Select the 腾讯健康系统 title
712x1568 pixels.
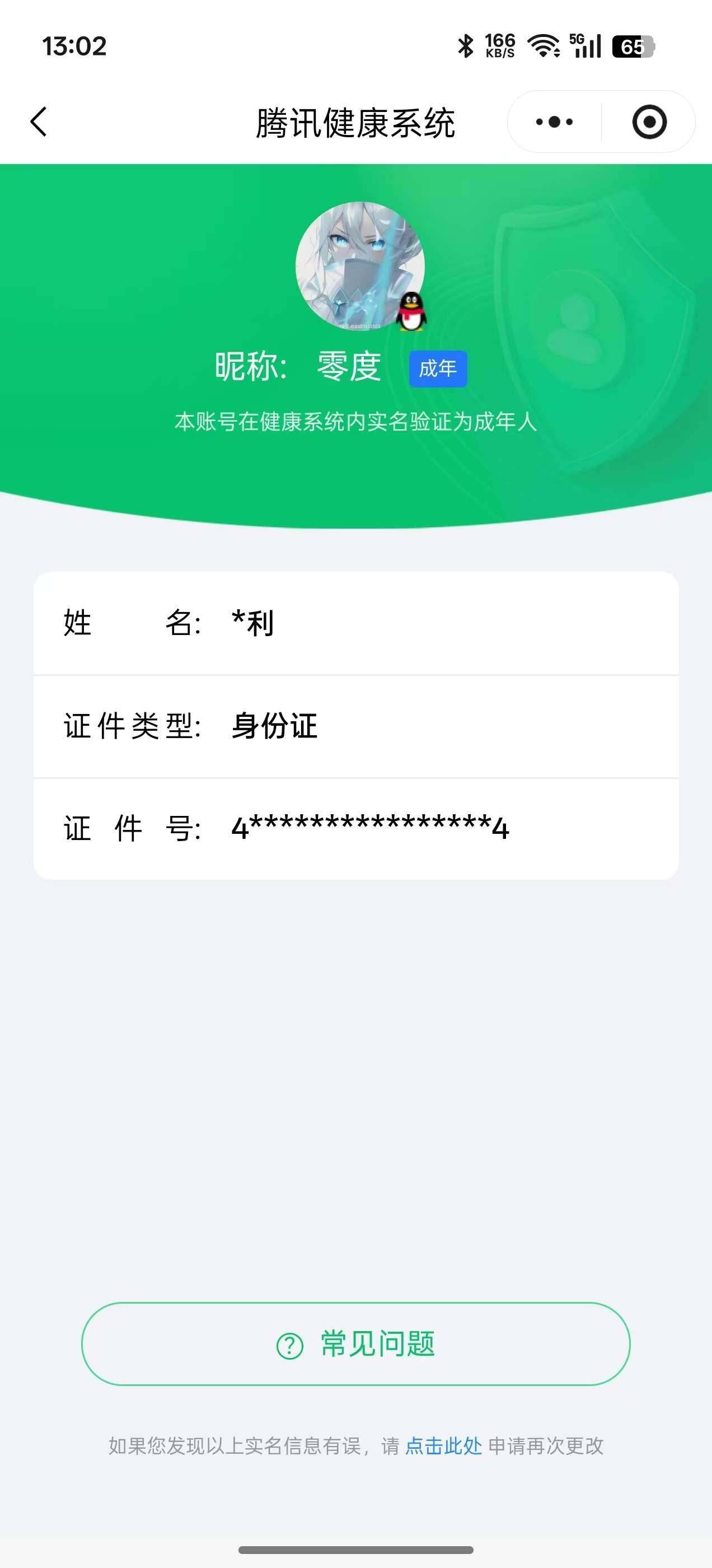pos(356,122)
